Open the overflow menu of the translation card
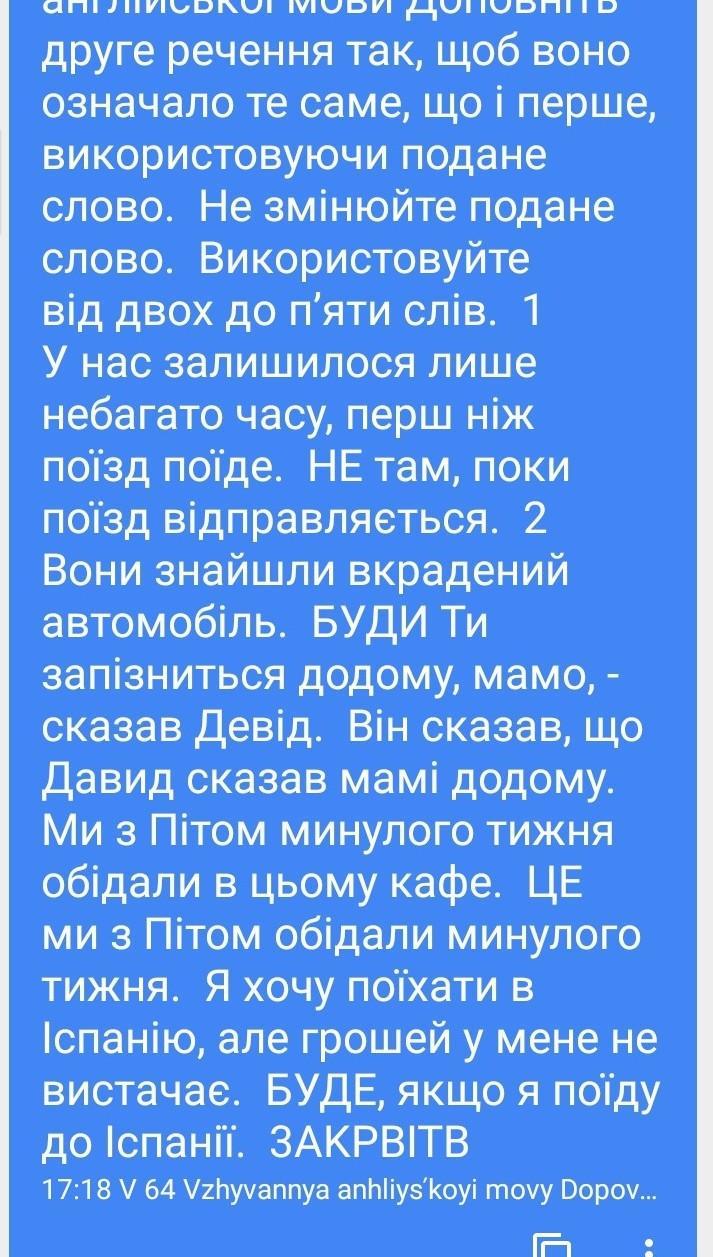Screen dimensions: 713x1257 pos(649,1247)
